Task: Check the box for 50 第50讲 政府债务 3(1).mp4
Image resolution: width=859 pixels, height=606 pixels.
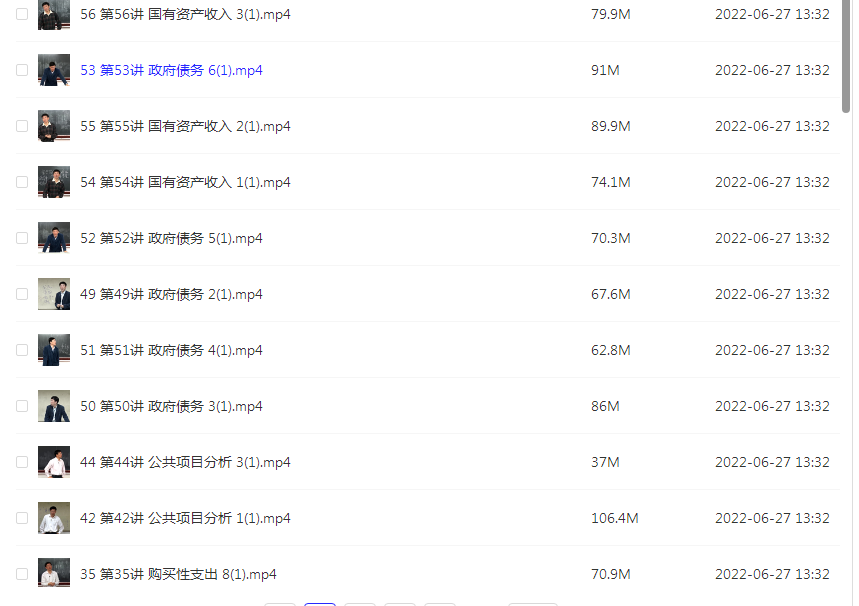Action: pyautogui.click(x=22, y=406)
